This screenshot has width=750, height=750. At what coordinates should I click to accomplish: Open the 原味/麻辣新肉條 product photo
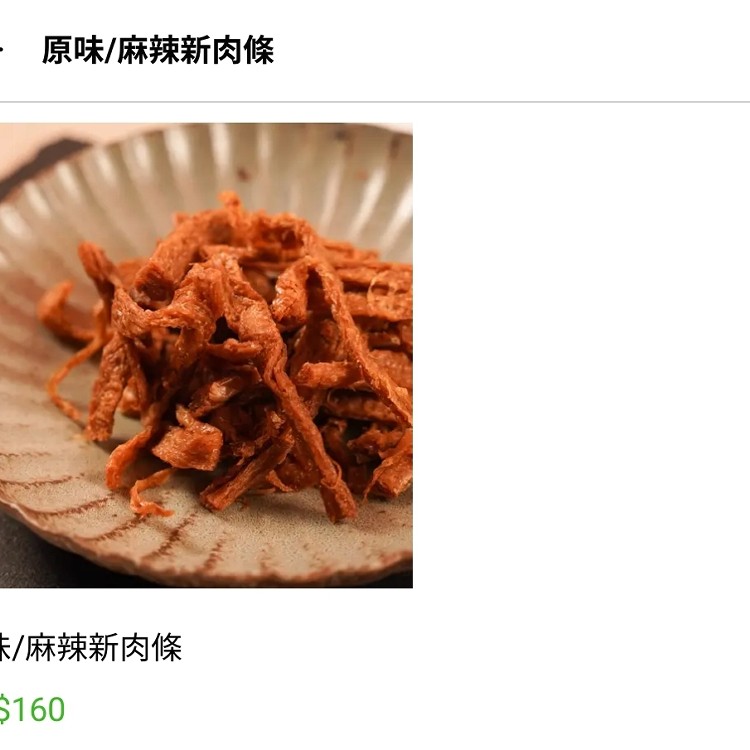205,355
